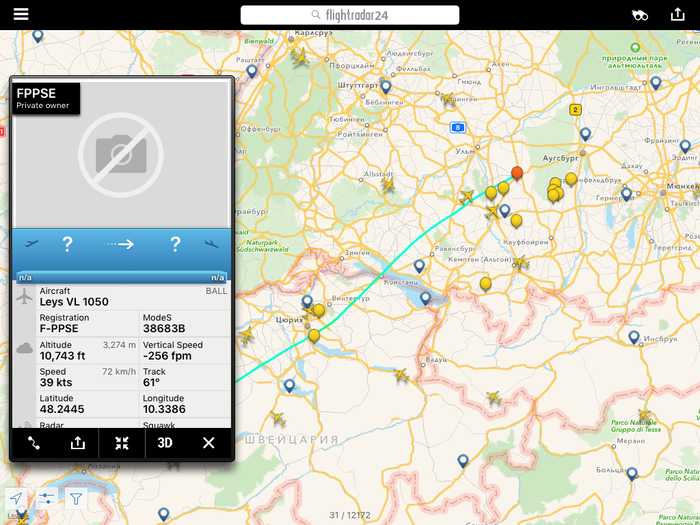The height and width of the screenshot is (525, 700).
Task: Center the map on my location
Action: (17, 497)
